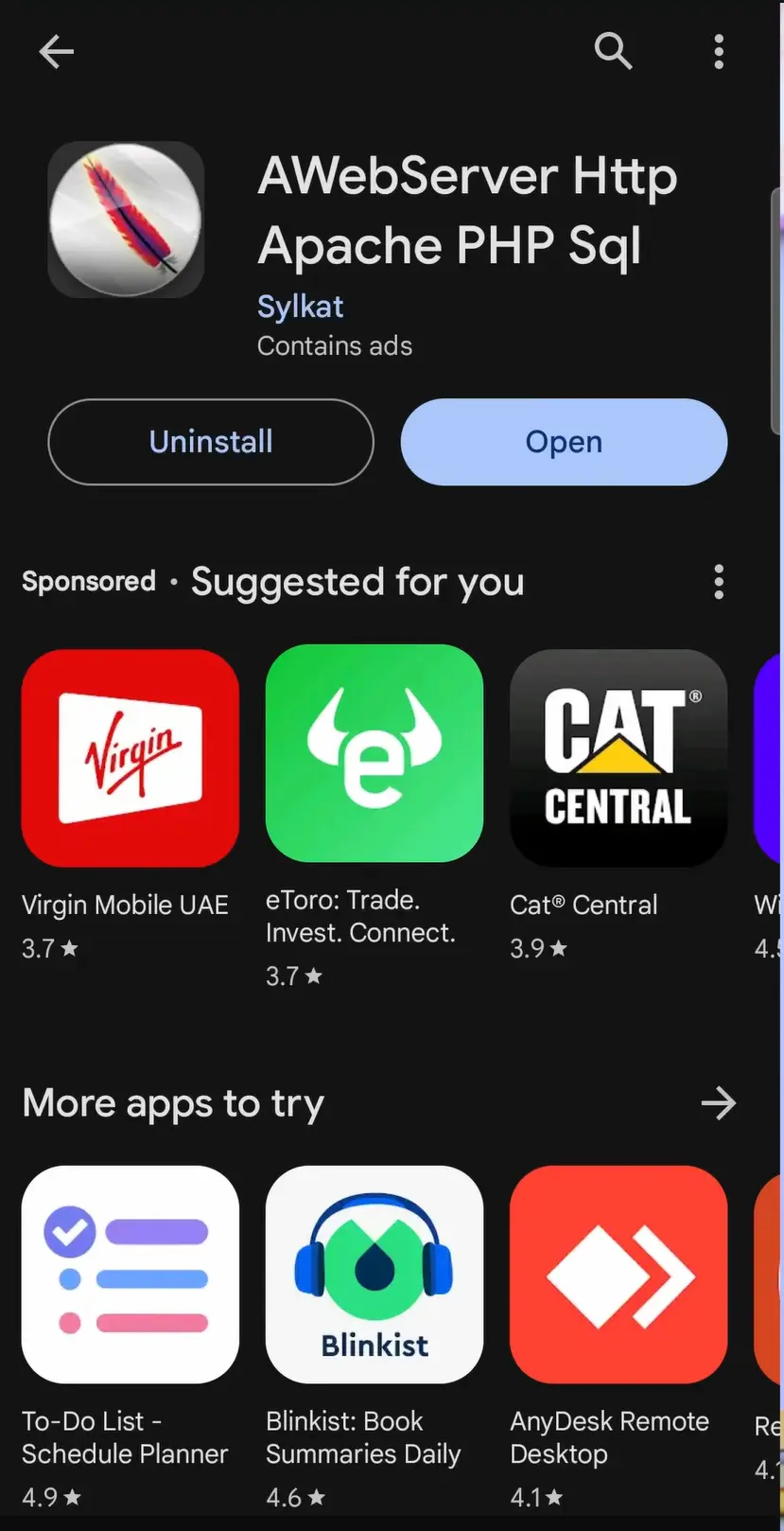Open options for Suggested for you
This screenshot has height=1531, width=784.
pyautogui.click(x=719, y=582)
